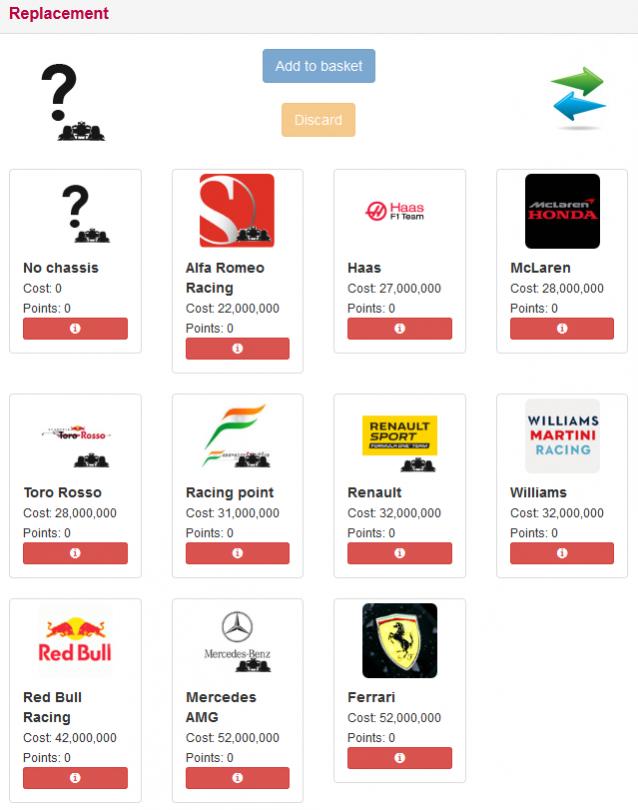
Task: Add the selected chassis to basket
Action: [x=319, y=66]
